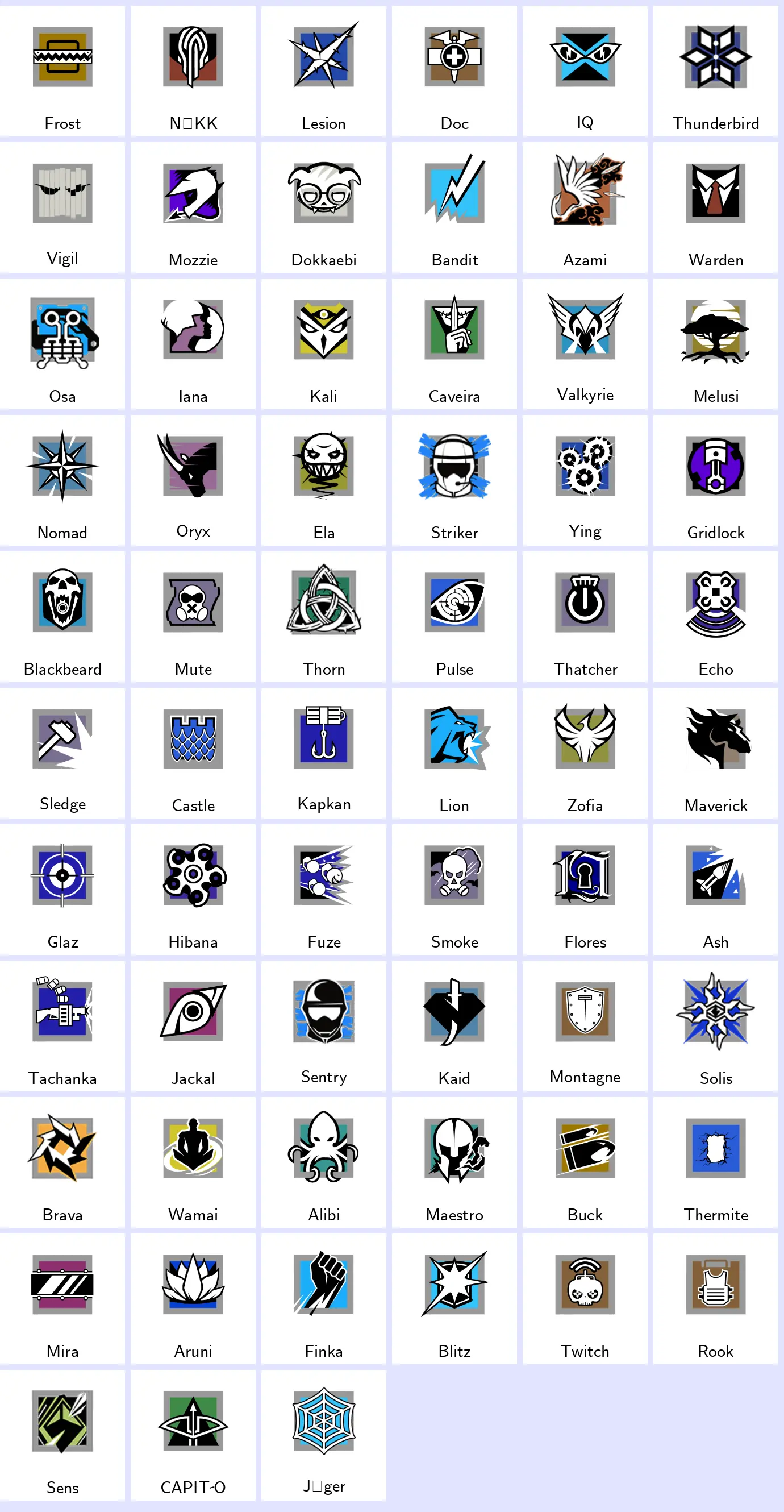
Task: Pick the Hibana operator
Action: click(193, 889)
